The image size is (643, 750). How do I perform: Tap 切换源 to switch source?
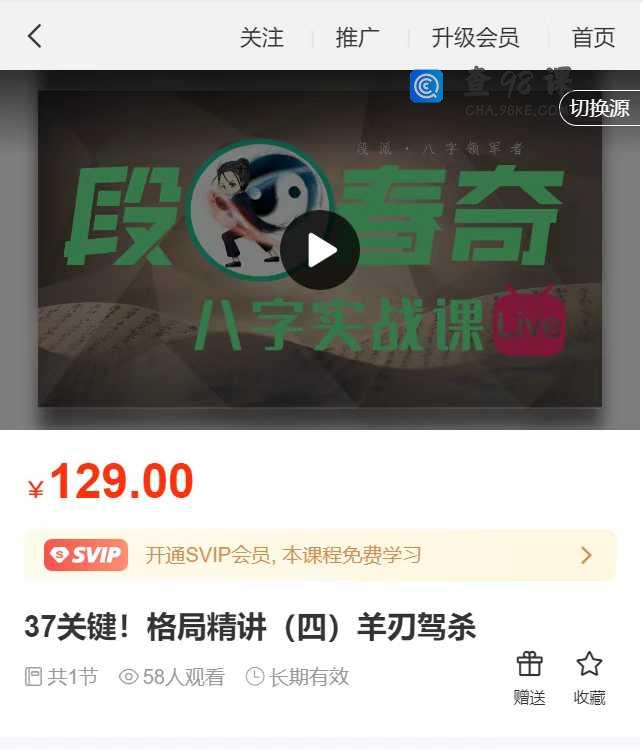pos(599,108)
